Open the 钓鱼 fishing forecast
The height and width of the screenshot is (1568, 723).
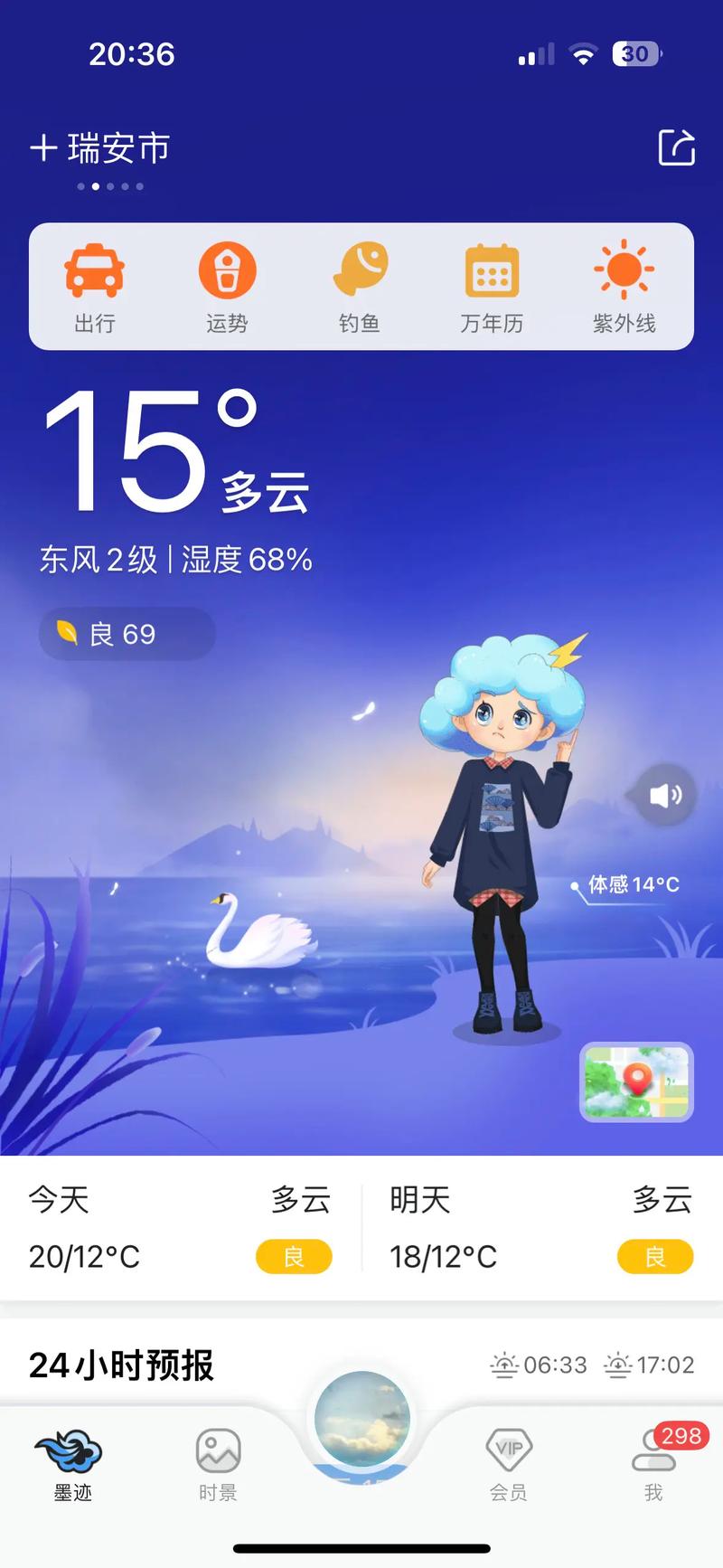click(361, 286)
